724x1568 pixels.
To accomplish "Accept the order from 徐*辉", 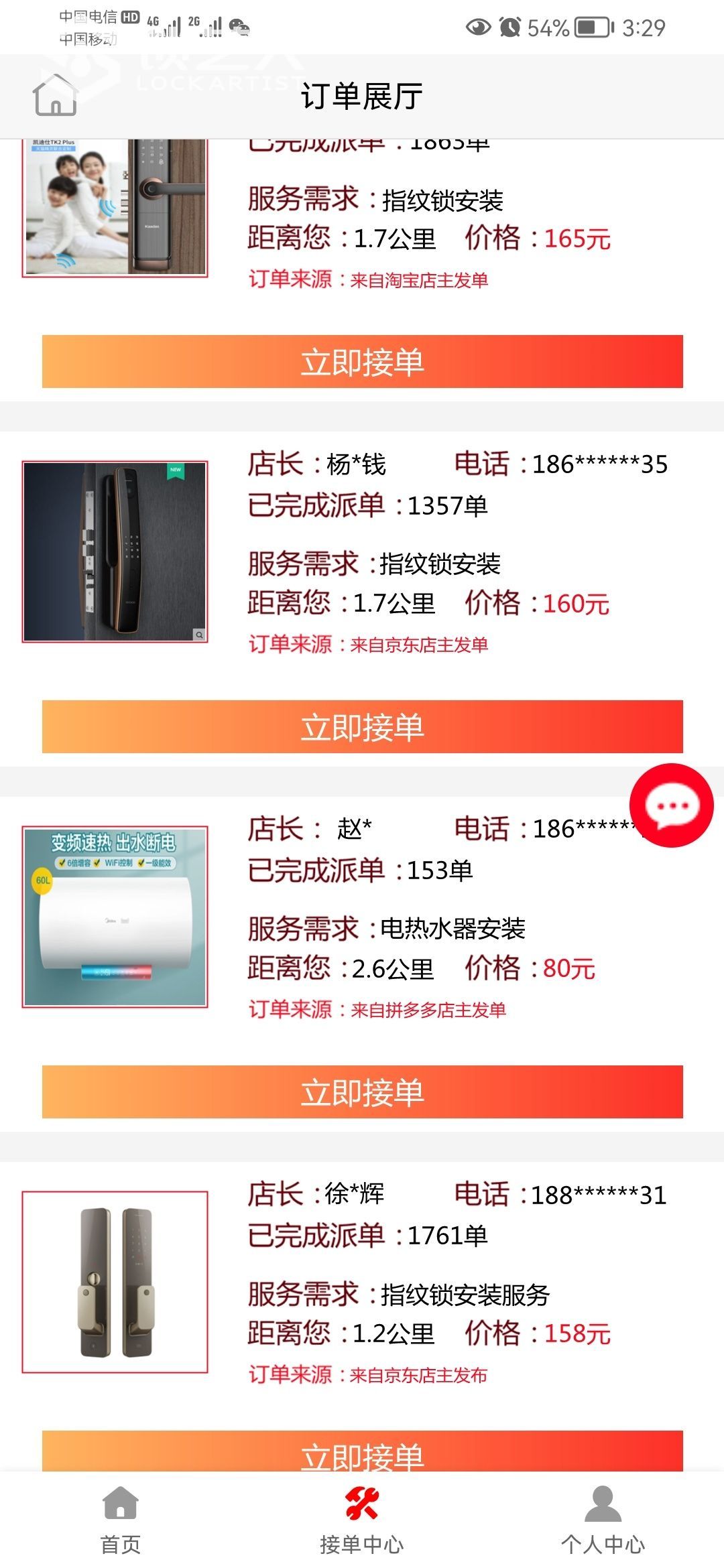I will coord(362,1453).
